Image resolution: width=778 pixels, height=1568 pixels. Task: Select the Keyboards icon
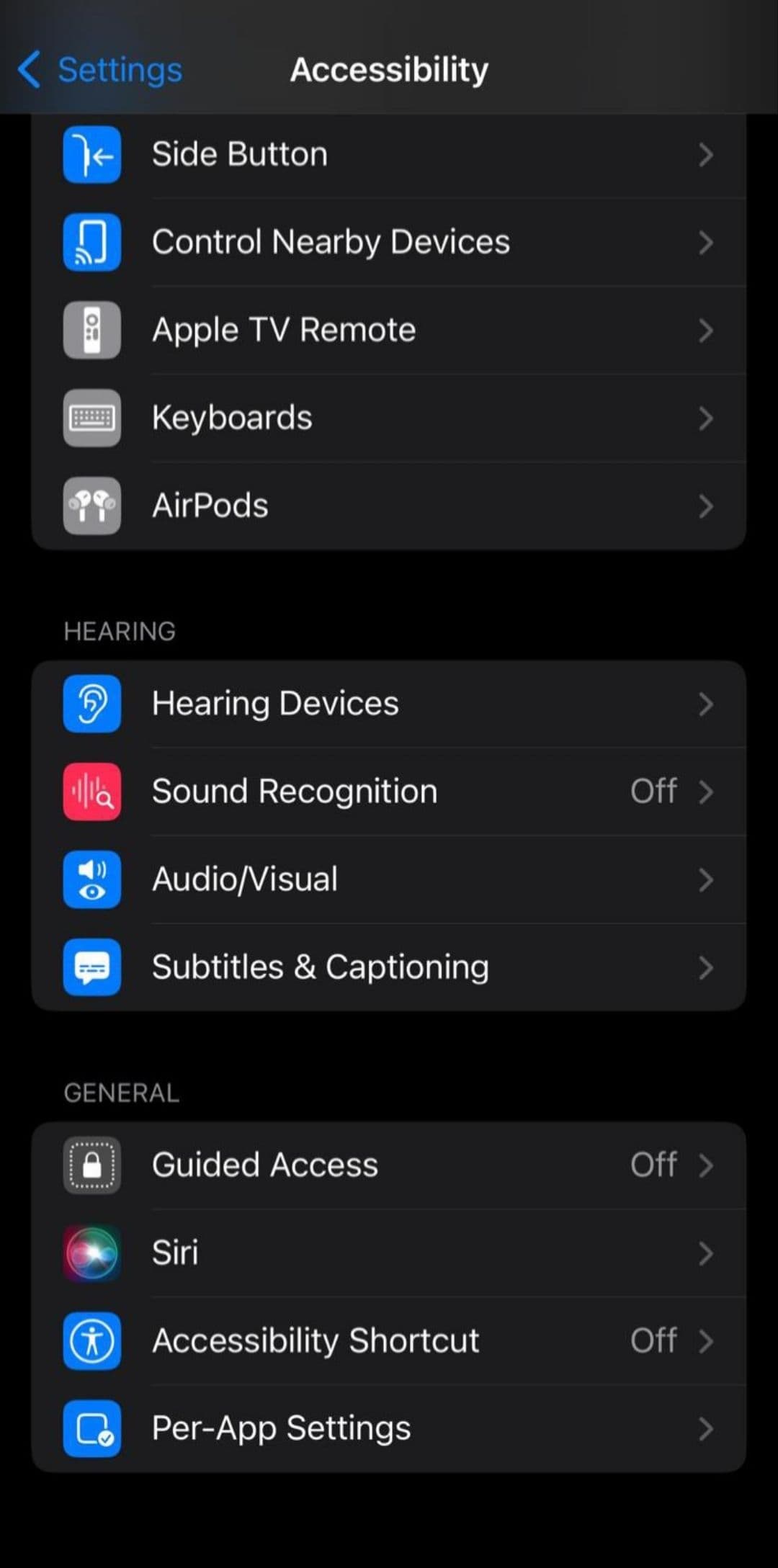[91, 418]
